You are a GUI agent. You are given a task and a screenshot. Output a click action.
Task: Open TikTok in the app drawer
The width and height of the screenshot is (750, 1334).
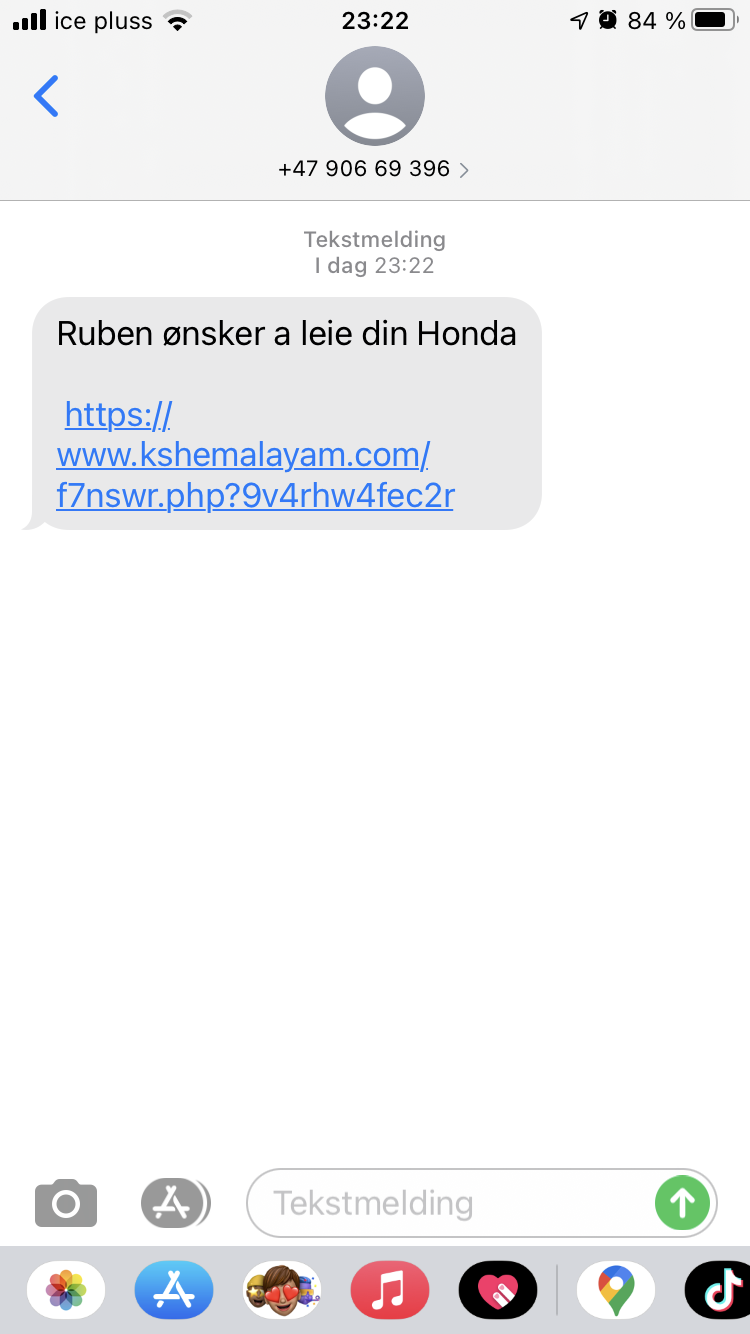point(718,1290)
